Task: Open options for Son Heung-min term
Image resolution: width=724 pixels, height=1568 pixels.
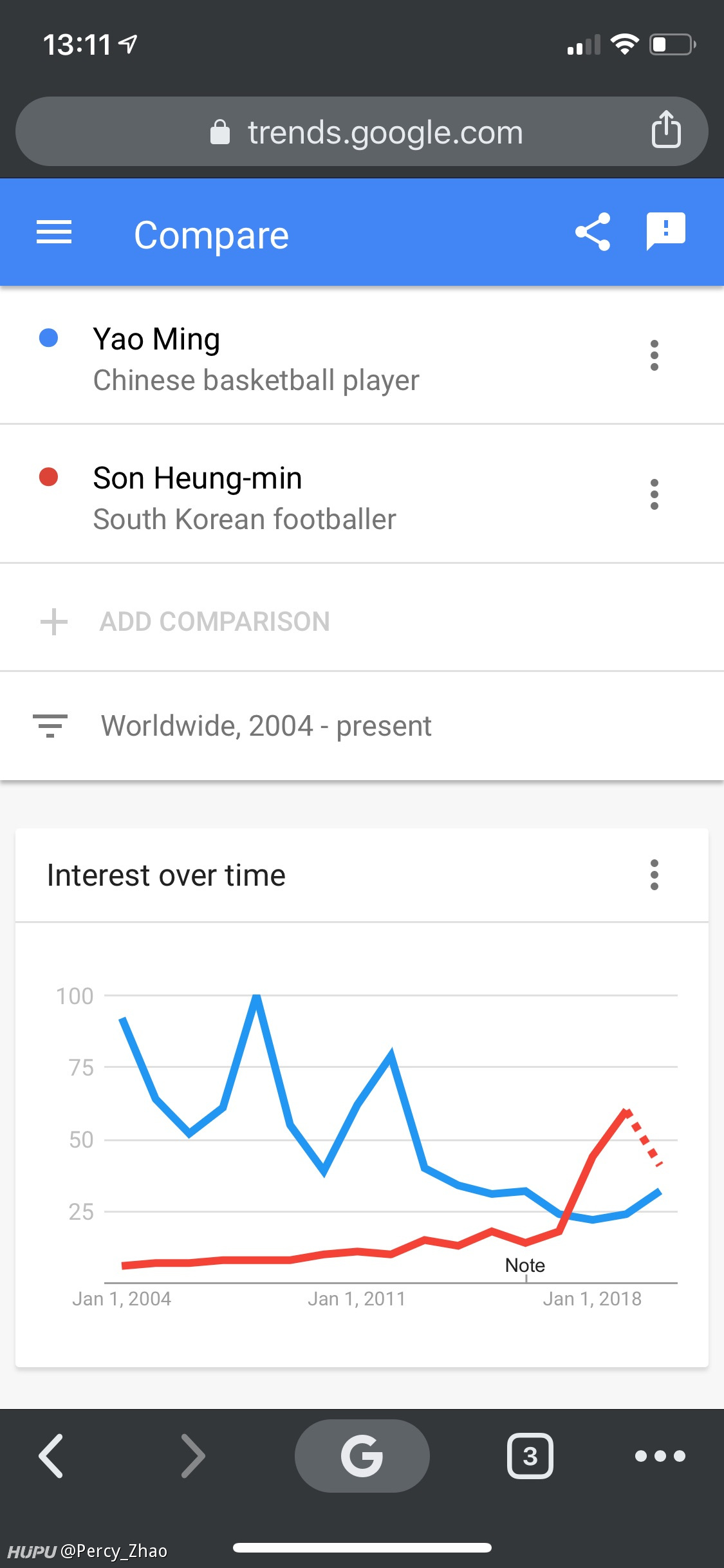Action: click(x=654, y=494)
